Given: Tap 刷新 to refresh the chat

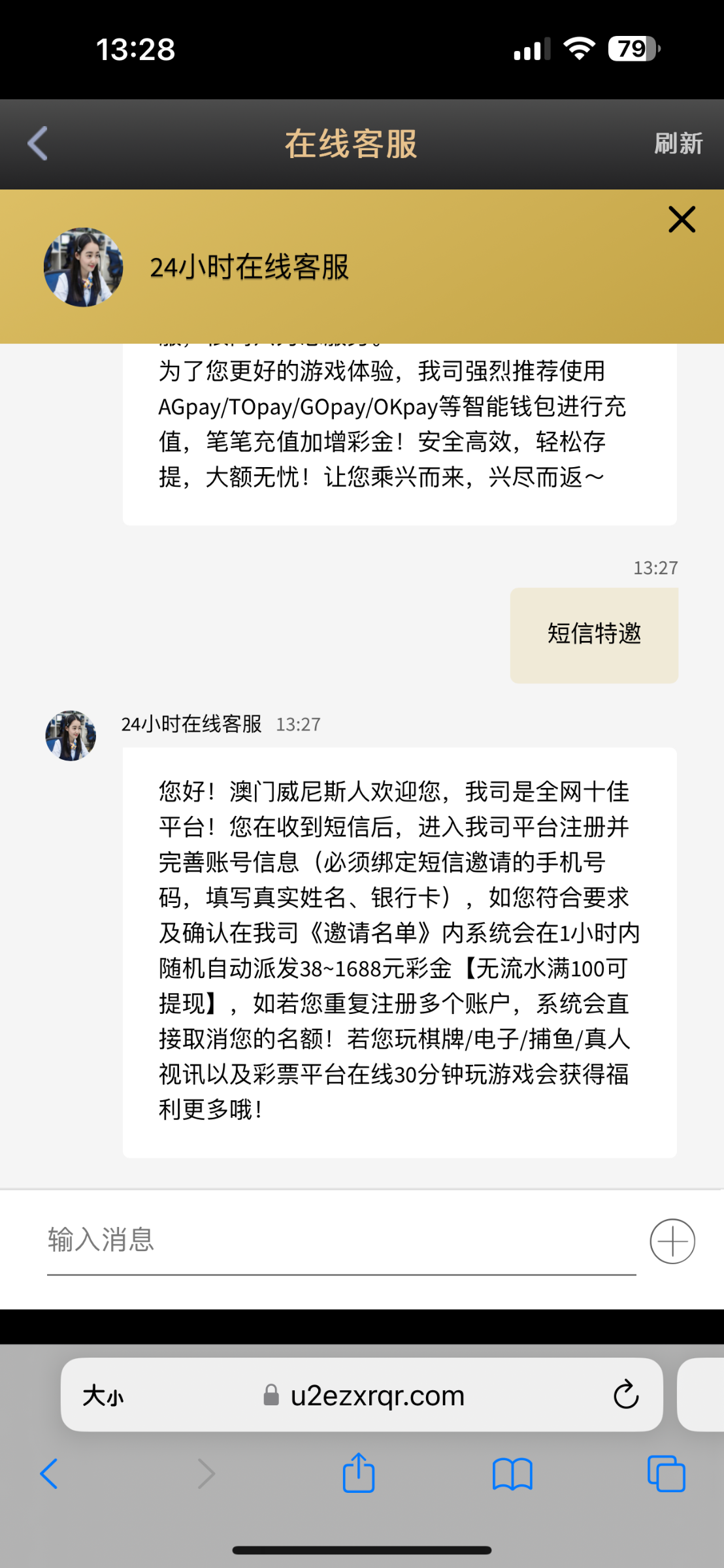Looking at the screenshot, I should coord(678,144).
